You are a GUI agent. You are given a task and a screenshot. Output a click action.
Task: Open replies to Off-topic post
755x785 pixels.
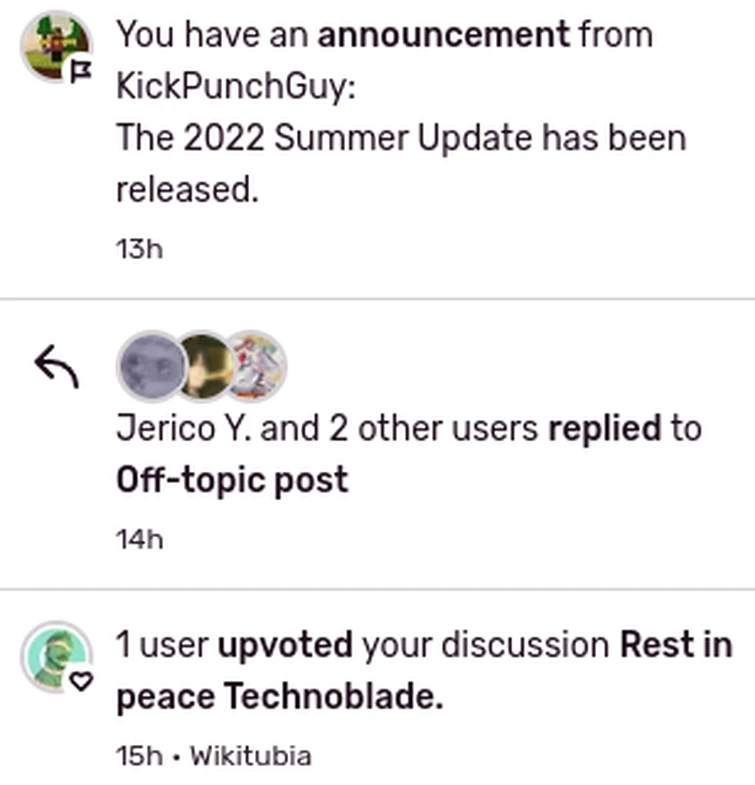[x=408, y=453]
